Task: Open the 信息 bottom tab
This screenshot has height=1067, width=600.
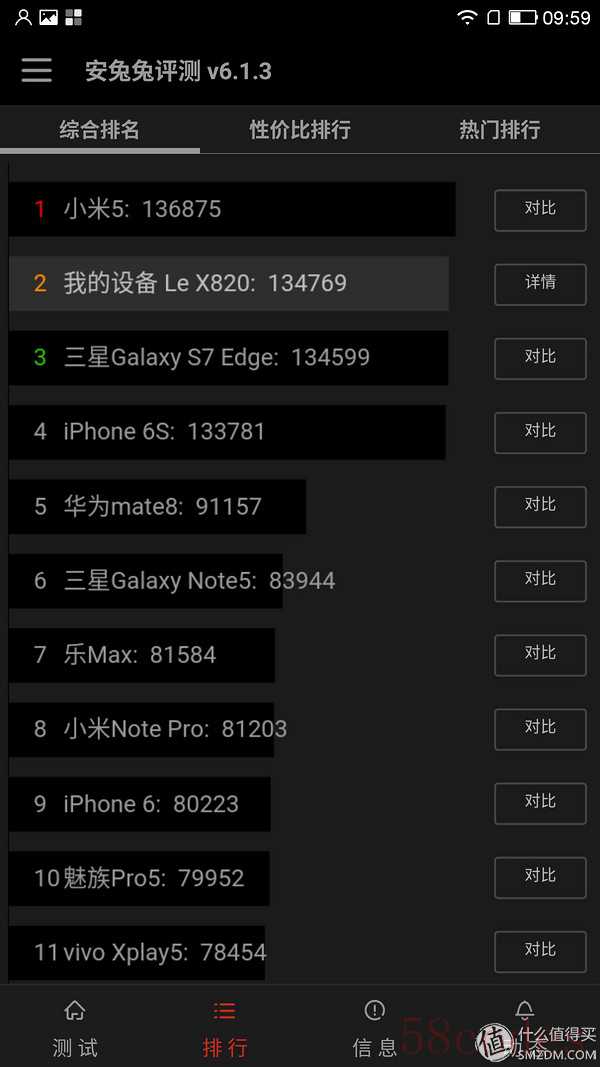Action: tap(375, 1027)
